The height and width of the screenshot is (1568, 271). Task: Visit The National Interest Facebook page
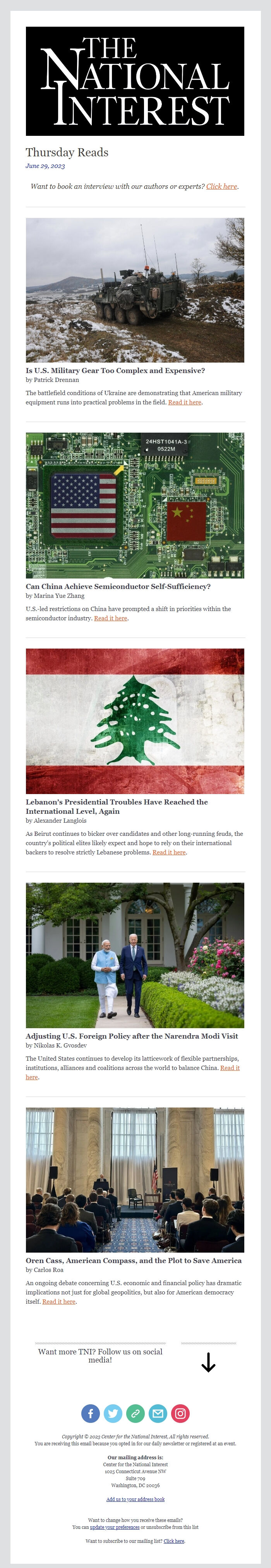(x=90, y=1413)
